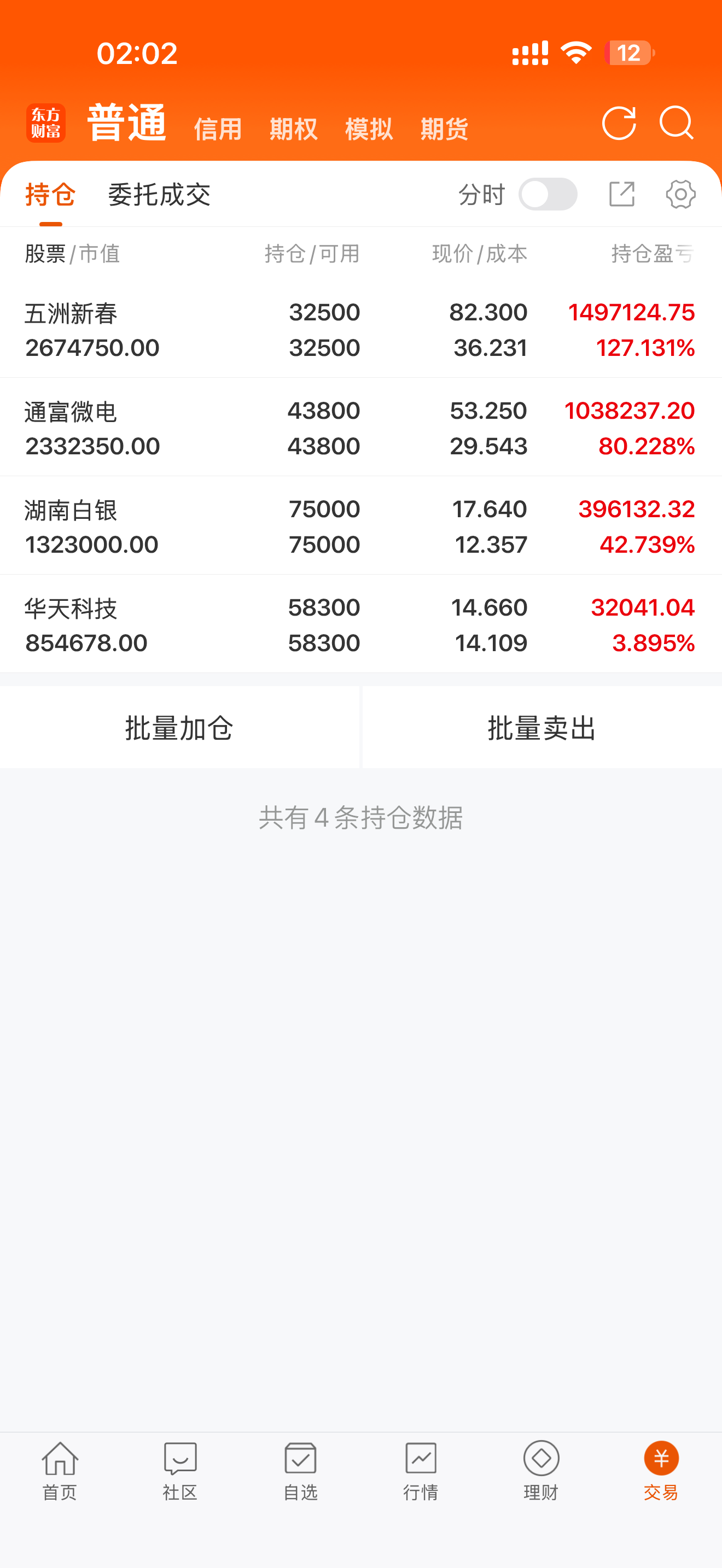Screen dimensions: 722x1568
Task: Open the holdings settings gear
Action: pyautogui.click(x=680, y=194)
